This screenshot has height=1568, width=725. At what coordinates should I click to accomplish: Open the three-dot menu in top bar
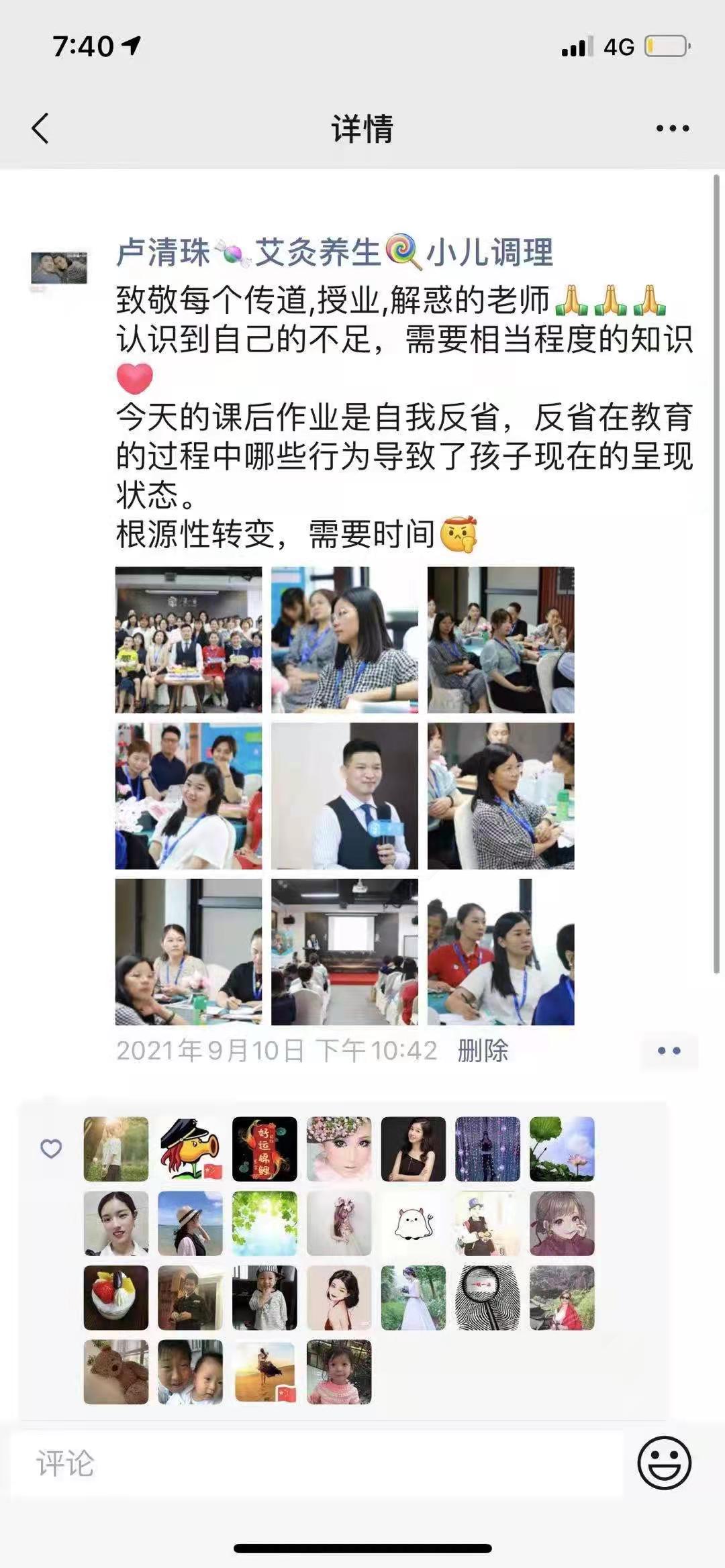pos(673,128)
